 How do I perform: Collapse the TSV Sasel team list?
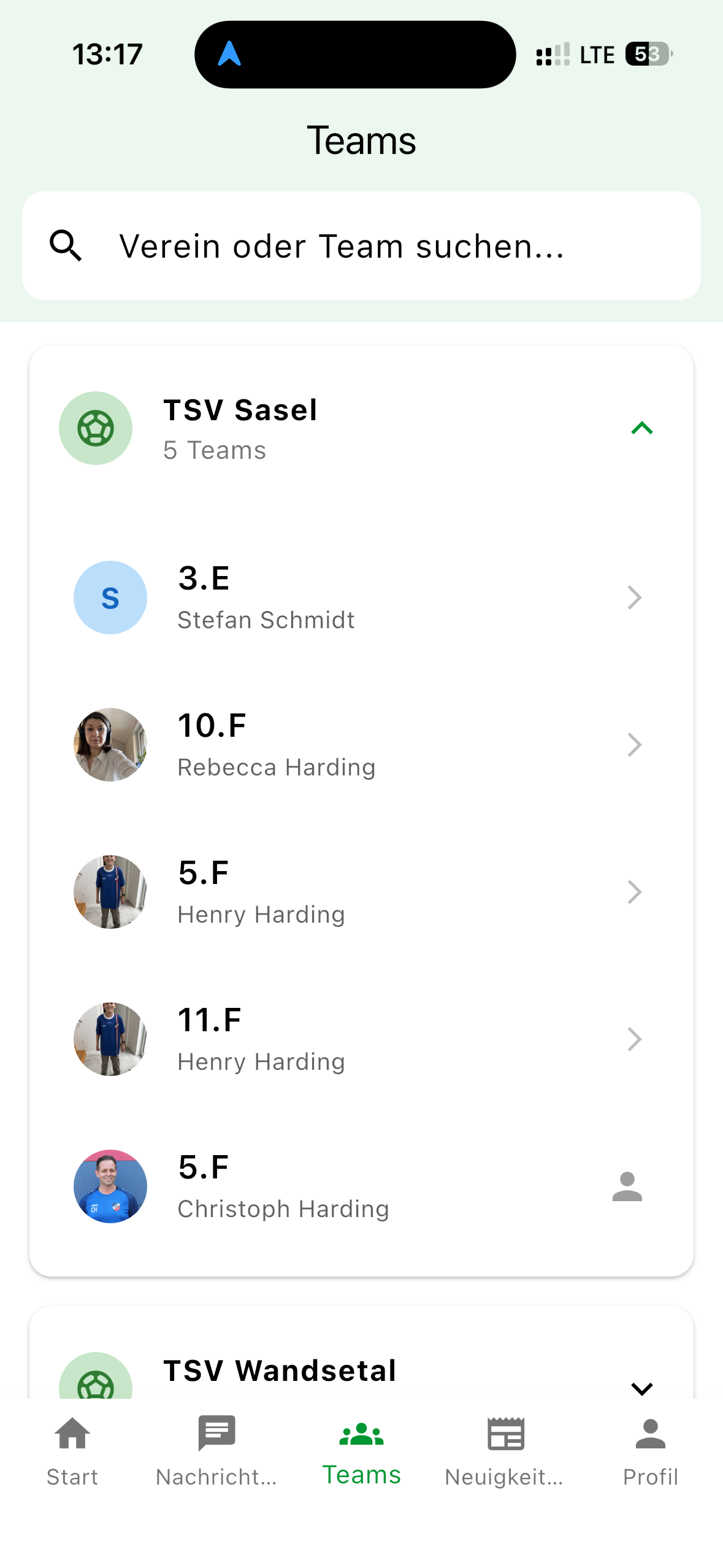coord(641,428)
